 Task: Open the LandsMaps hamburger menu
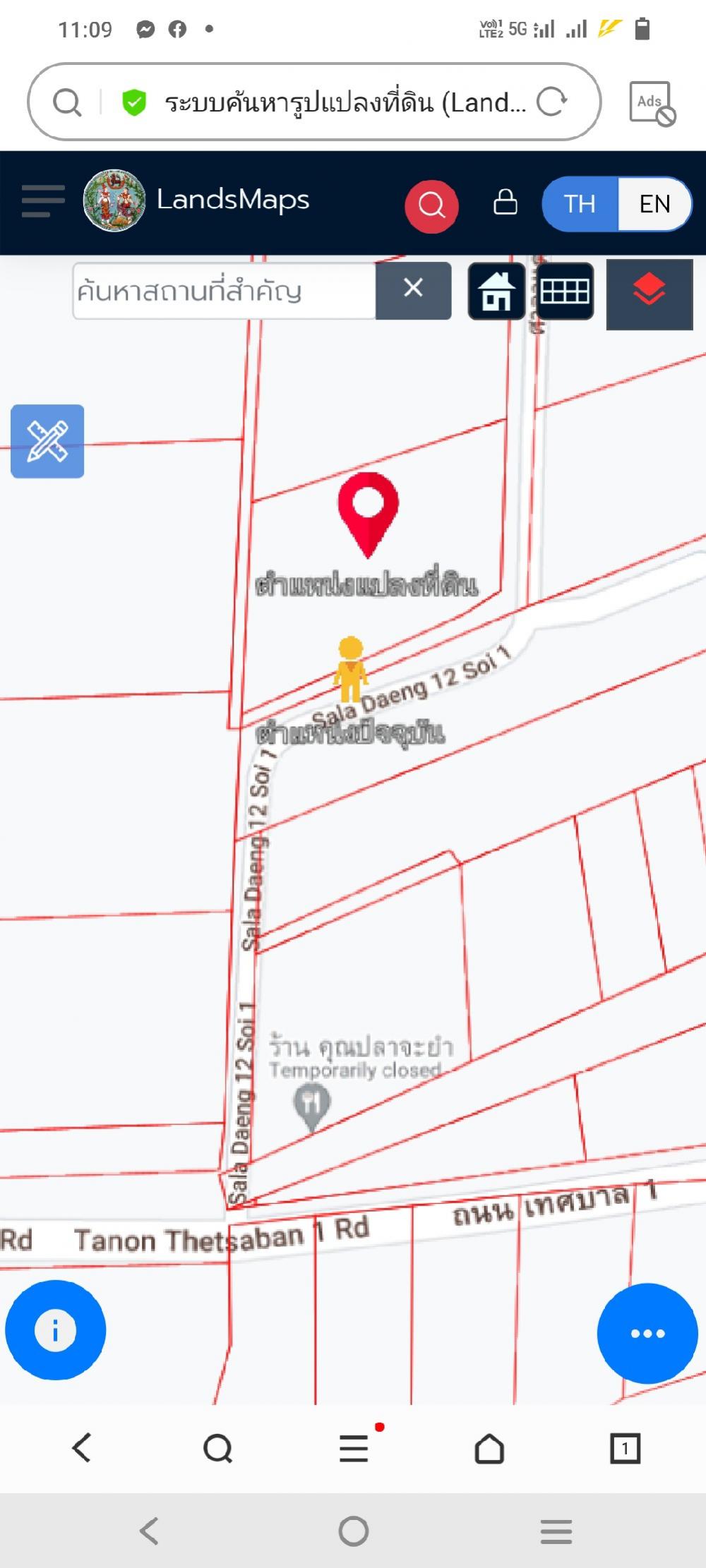pyautogui.click(x=43, y=201)
